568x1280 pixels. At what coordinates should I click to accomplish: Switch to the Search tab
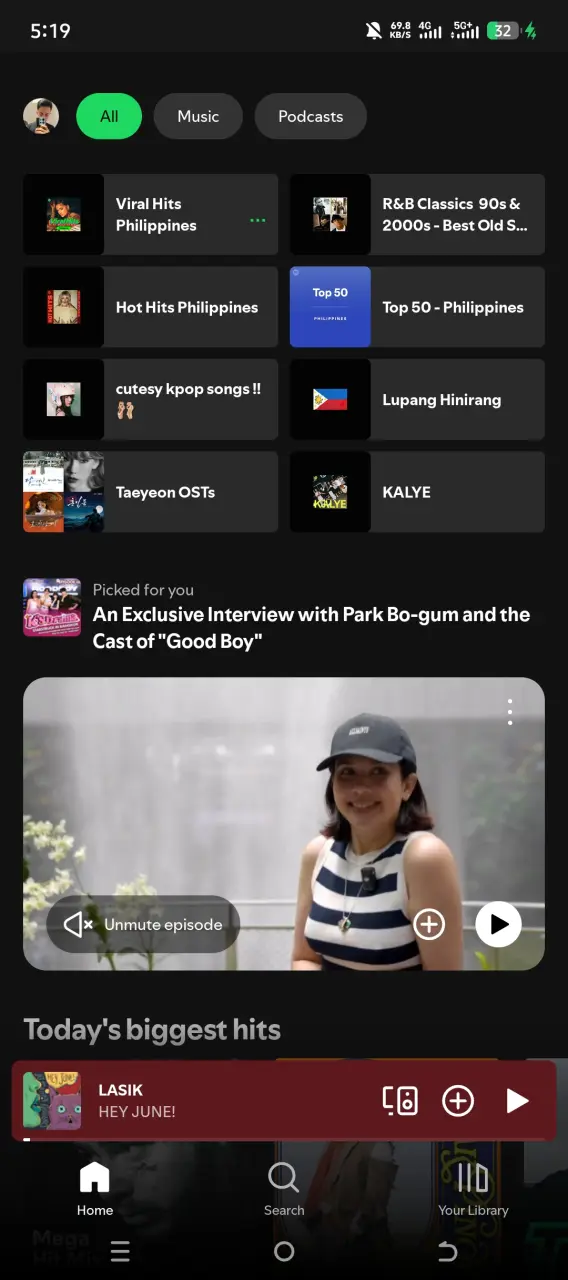(284, 1189)
